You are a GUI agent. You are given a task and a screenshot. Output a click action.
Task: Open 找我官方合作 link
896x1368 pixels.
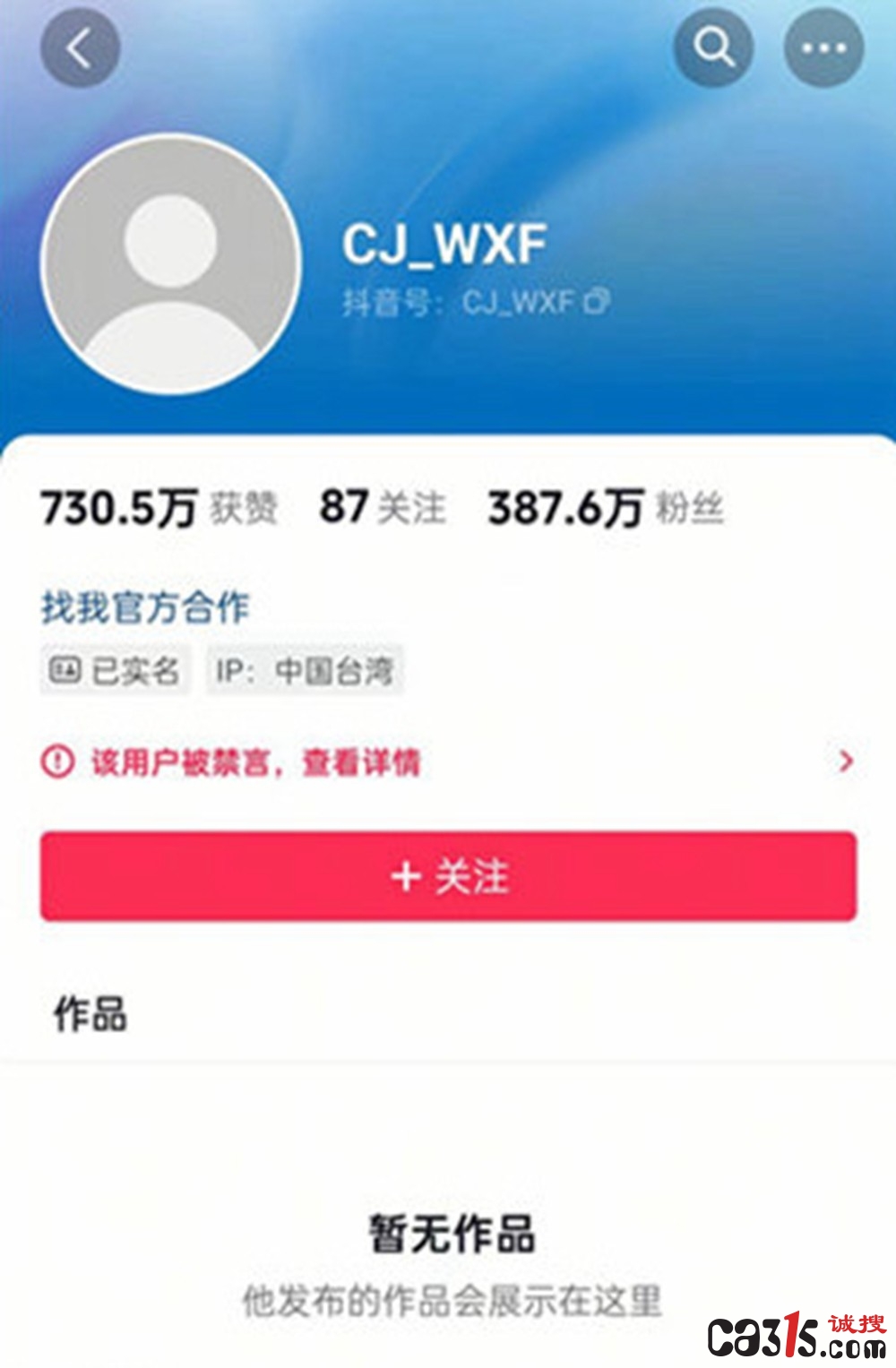click(x=144, y=607)
